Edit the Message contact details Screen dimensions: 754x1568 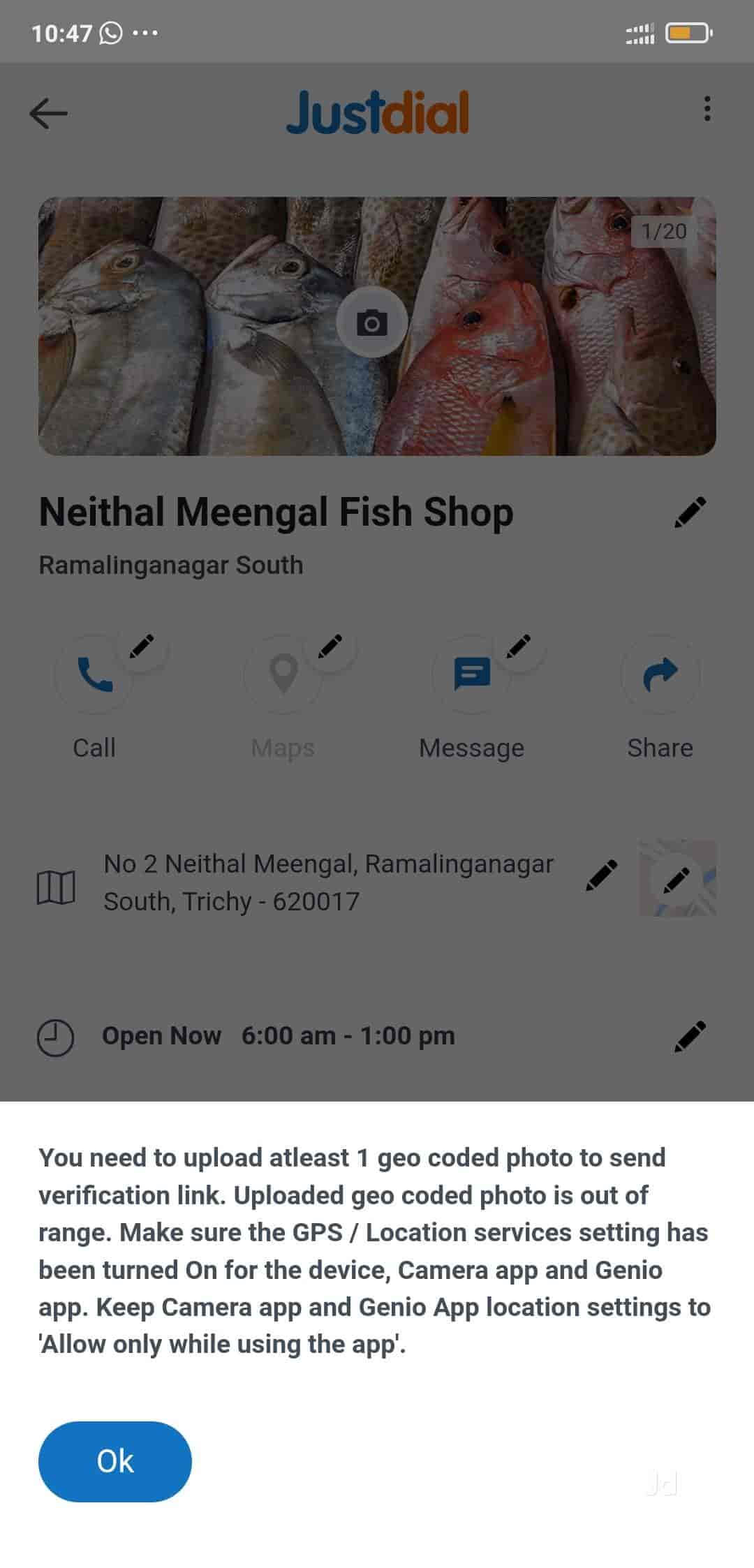519,646
